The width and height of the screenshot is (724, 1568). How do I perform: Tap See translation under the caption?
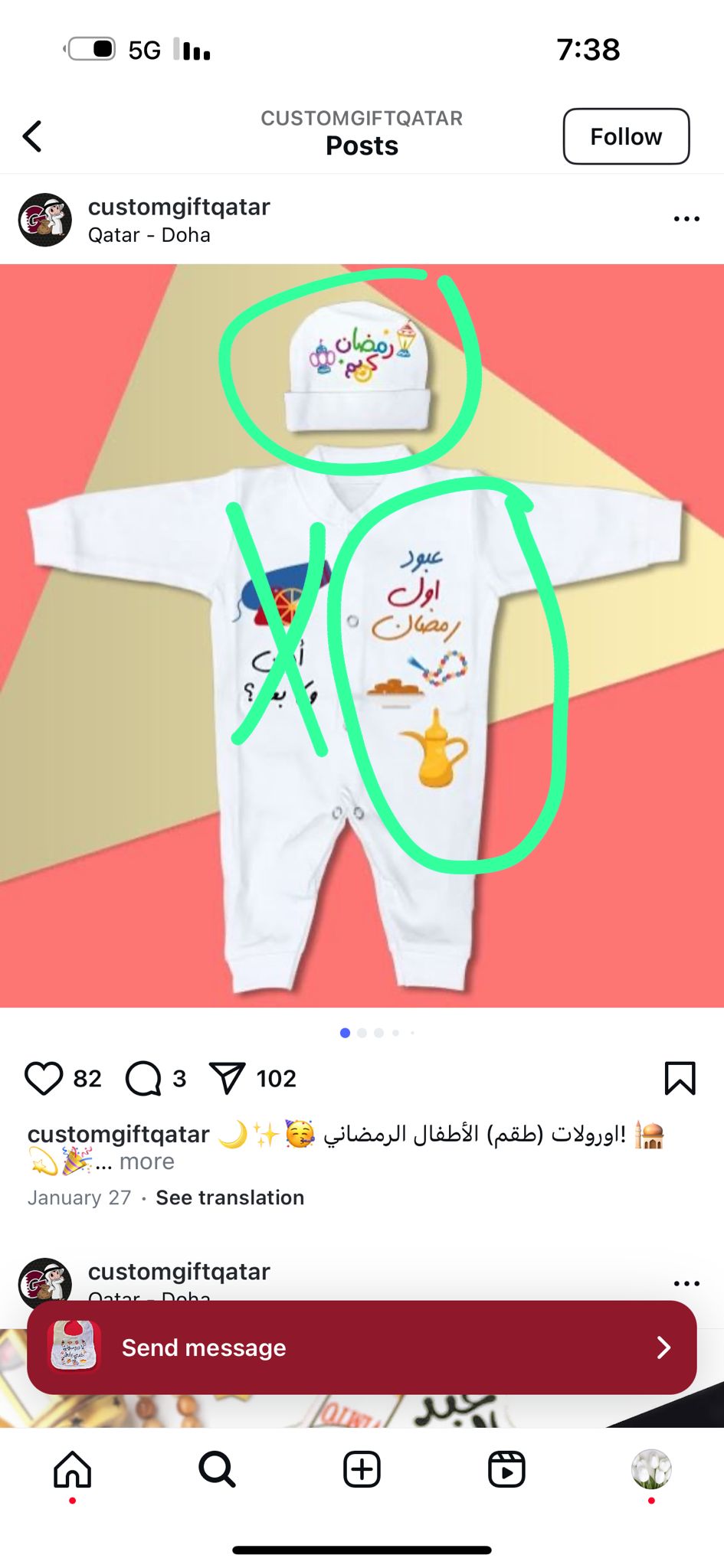(230, 1197)
